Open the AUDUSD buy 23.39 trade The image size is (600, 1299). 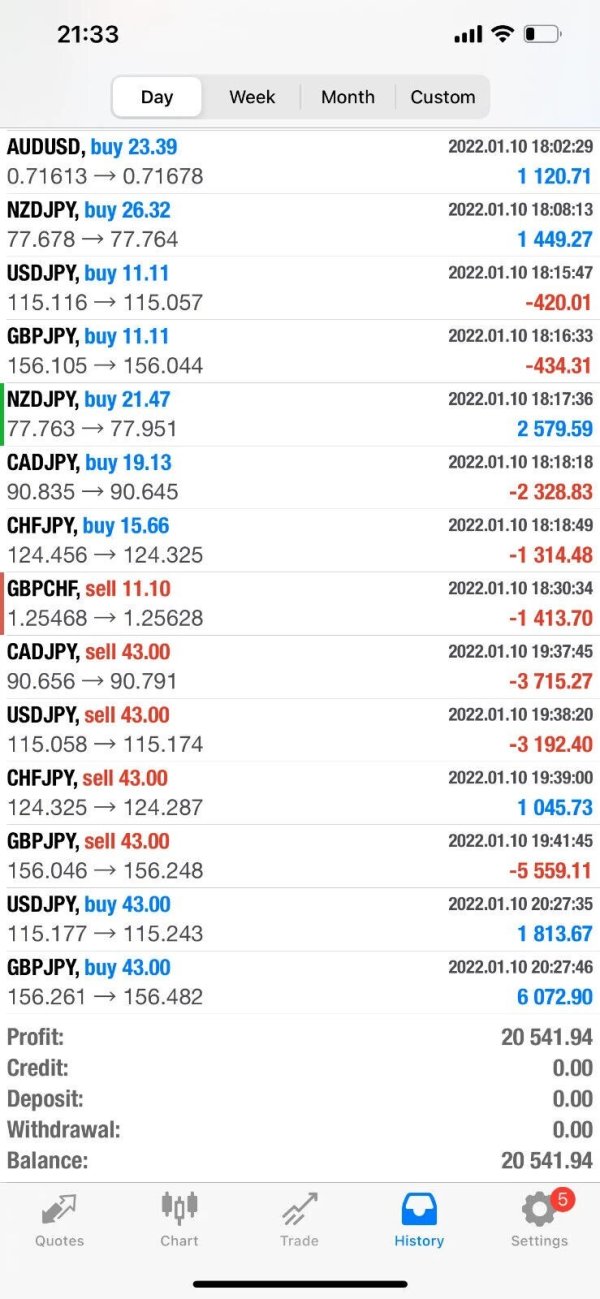click(300, 162)
